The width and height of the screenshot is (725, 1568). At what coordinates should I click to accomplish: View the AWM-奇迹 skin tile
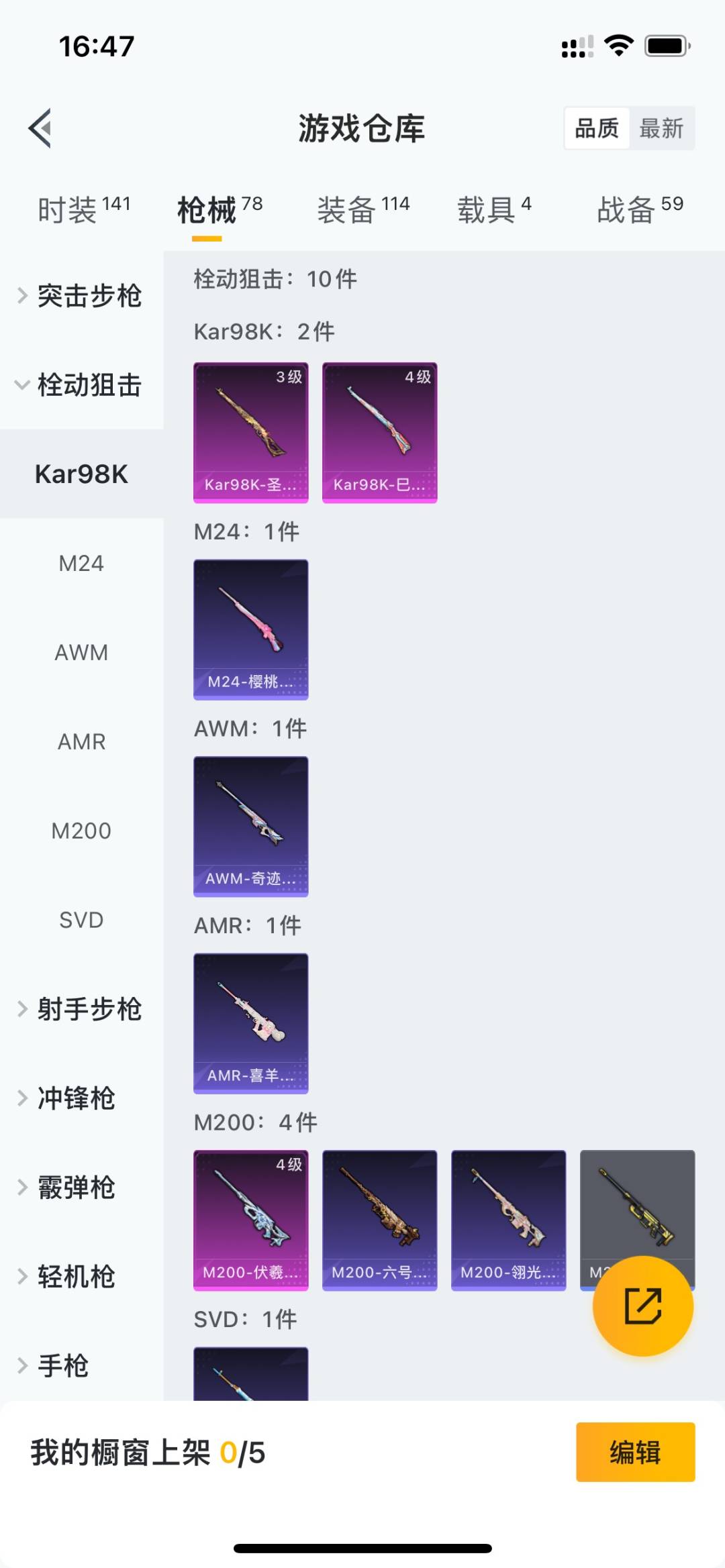251,826
